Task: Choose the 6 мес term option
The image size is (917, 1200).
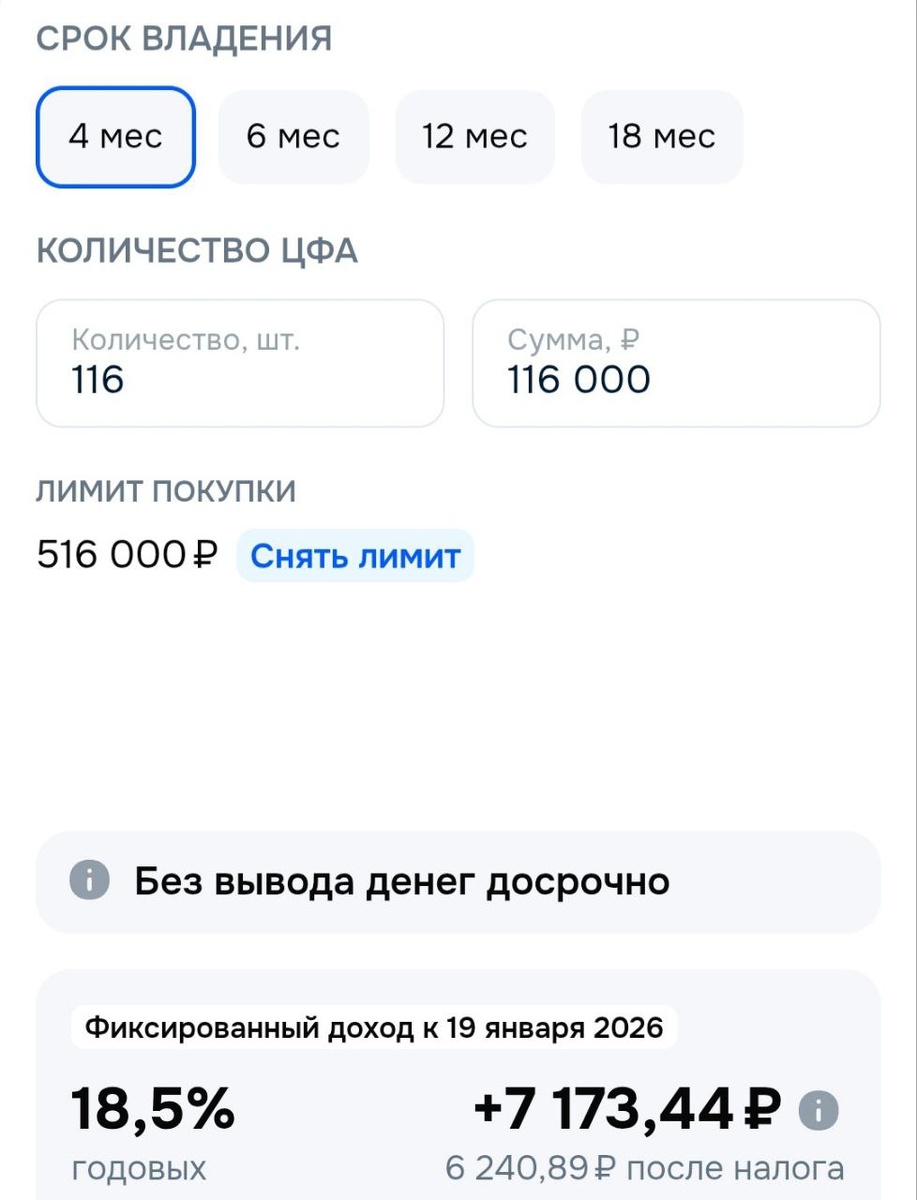Action: tap(293, 137)
